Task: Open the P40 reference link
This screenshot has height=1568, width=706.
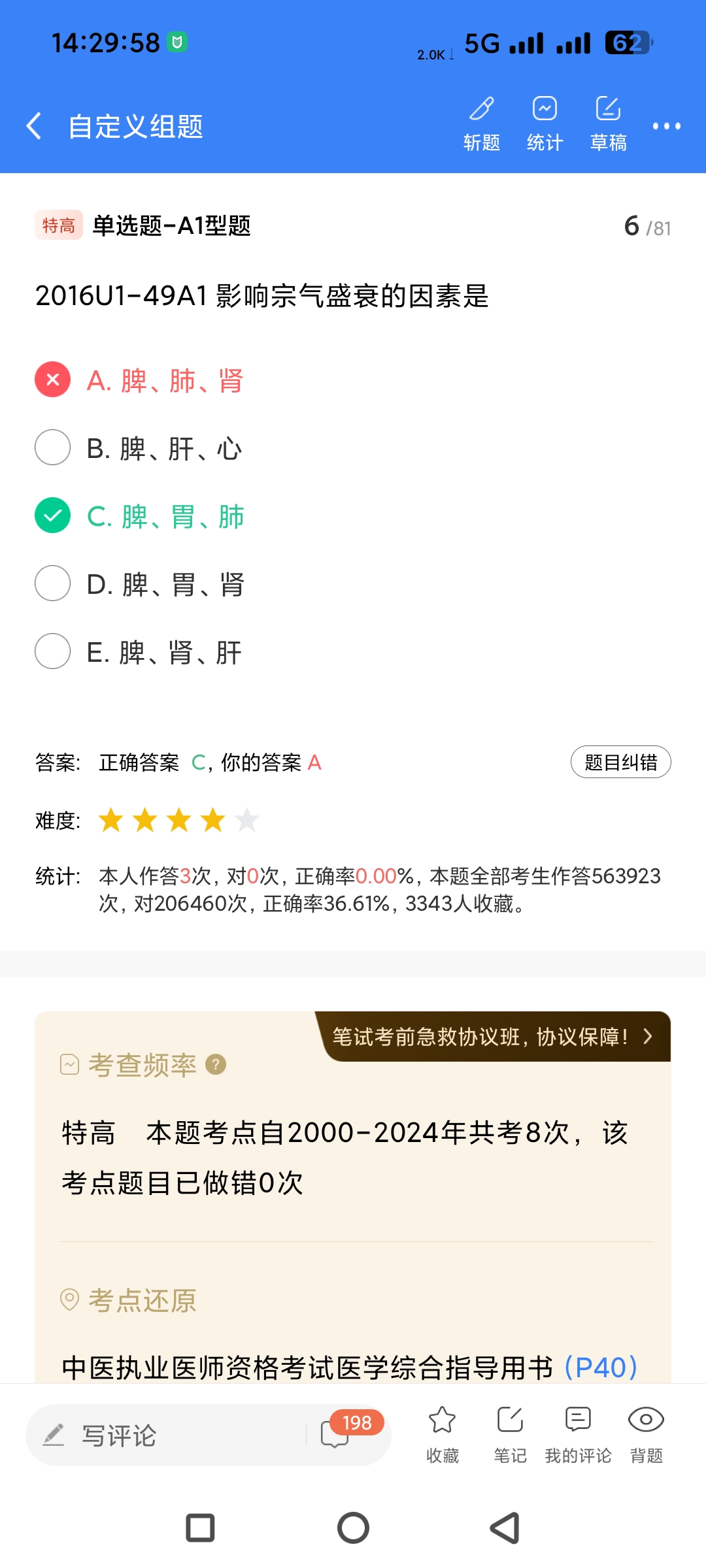Action: (x=601, y=1367)
